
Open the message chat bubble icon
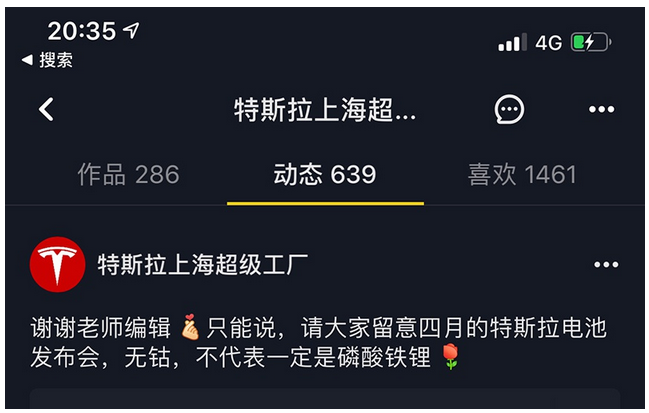click(509, 109)
